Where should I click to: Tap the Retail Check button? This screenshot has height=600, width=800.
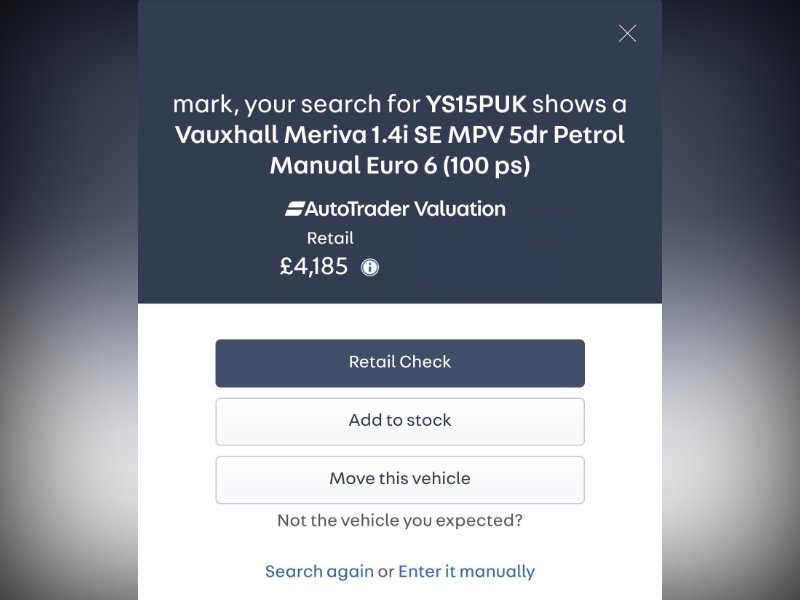[x=400, y=363]
